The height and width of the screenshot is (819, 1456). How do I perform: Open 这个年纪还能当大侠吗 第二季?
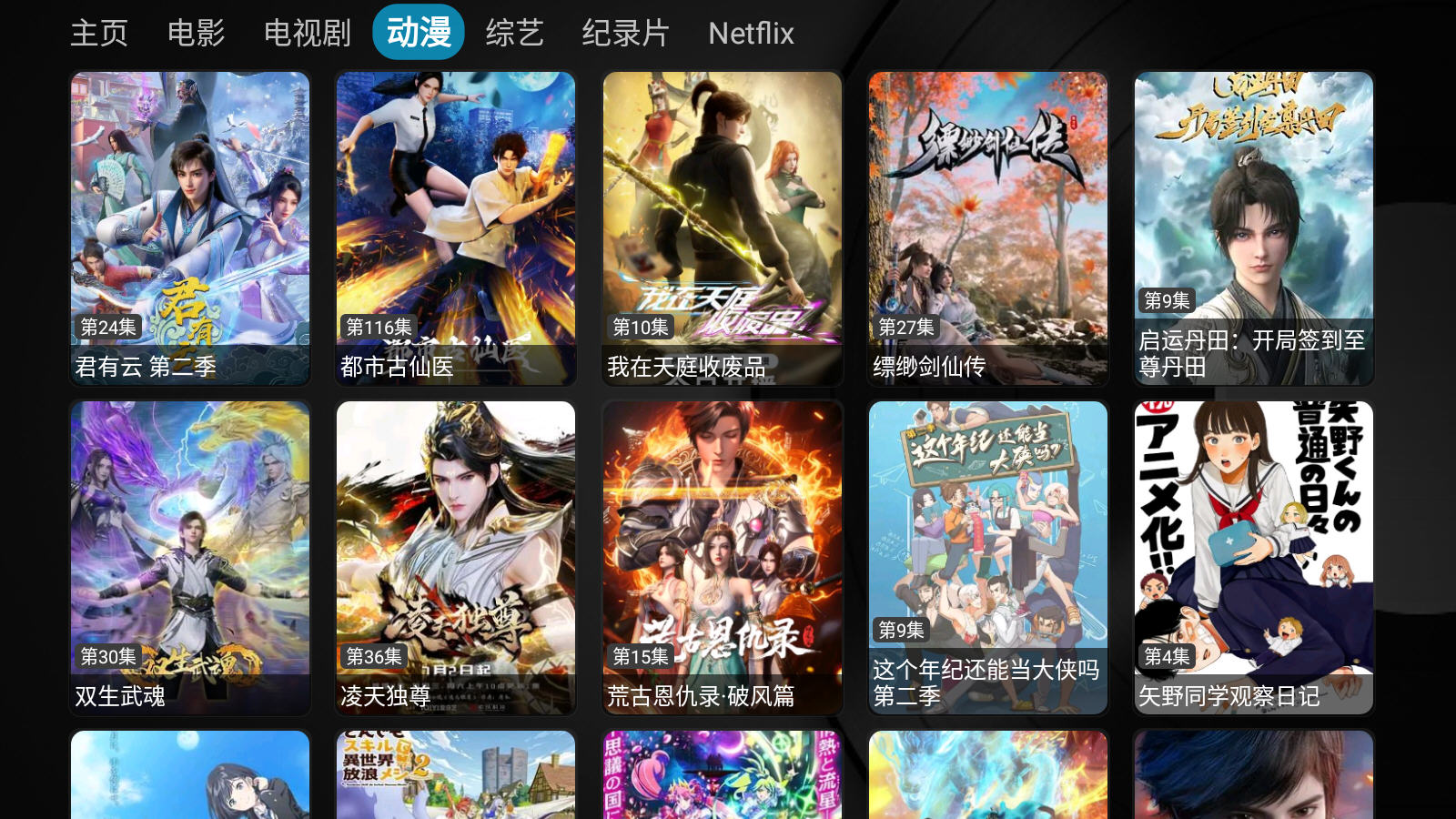(x=988, y=557)
